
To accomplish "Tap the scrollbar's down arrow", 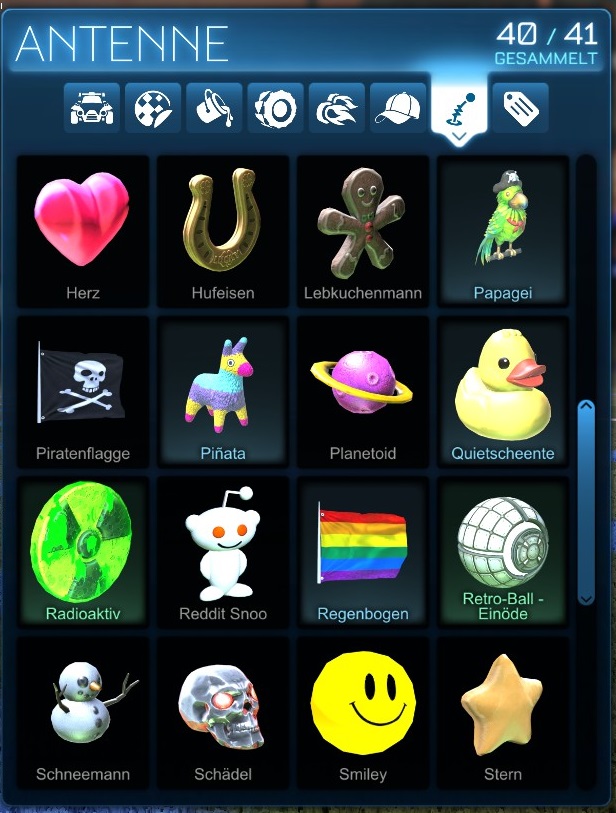I will 587,597.
